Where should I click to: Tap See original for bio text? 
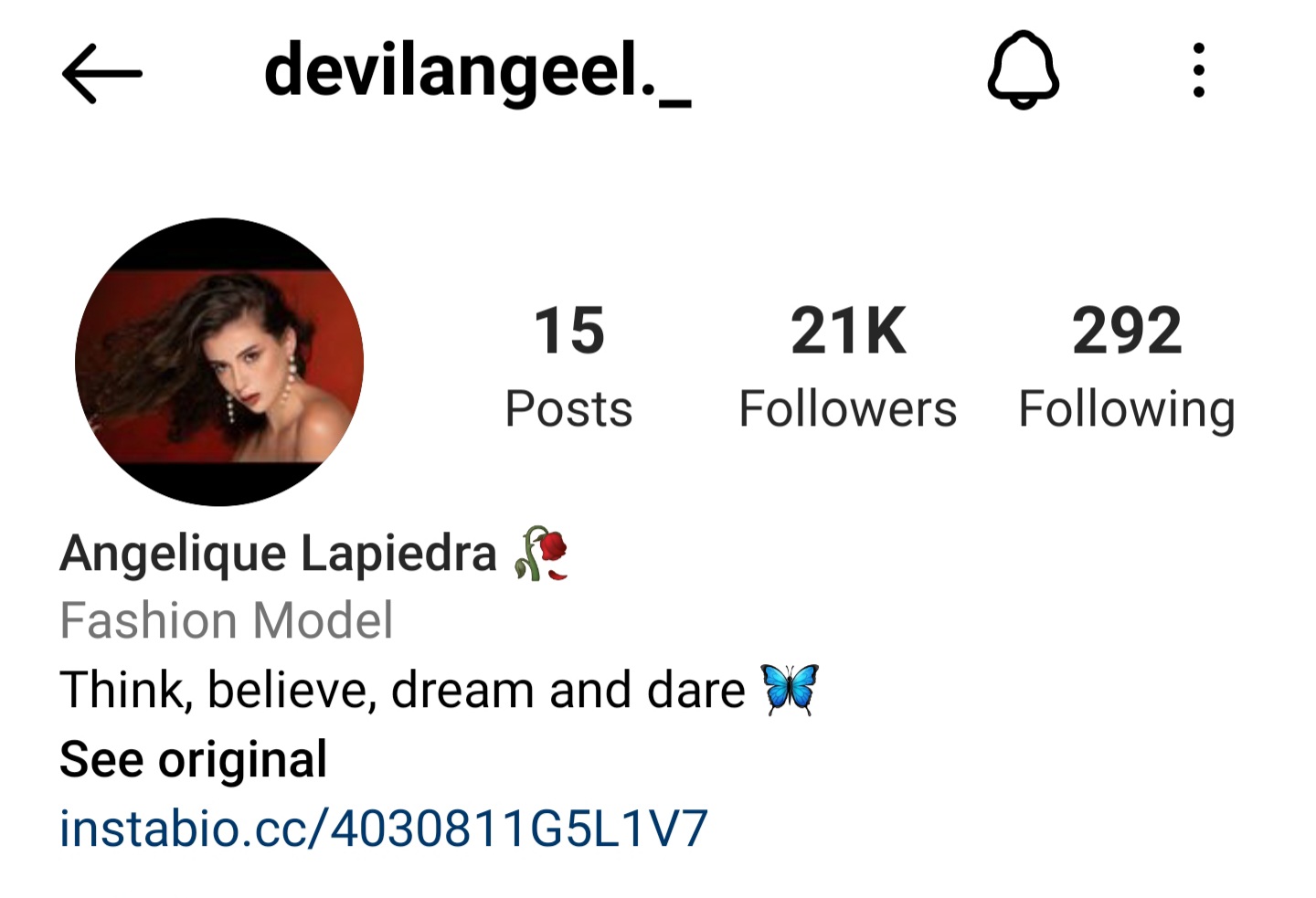pos(193,759)
